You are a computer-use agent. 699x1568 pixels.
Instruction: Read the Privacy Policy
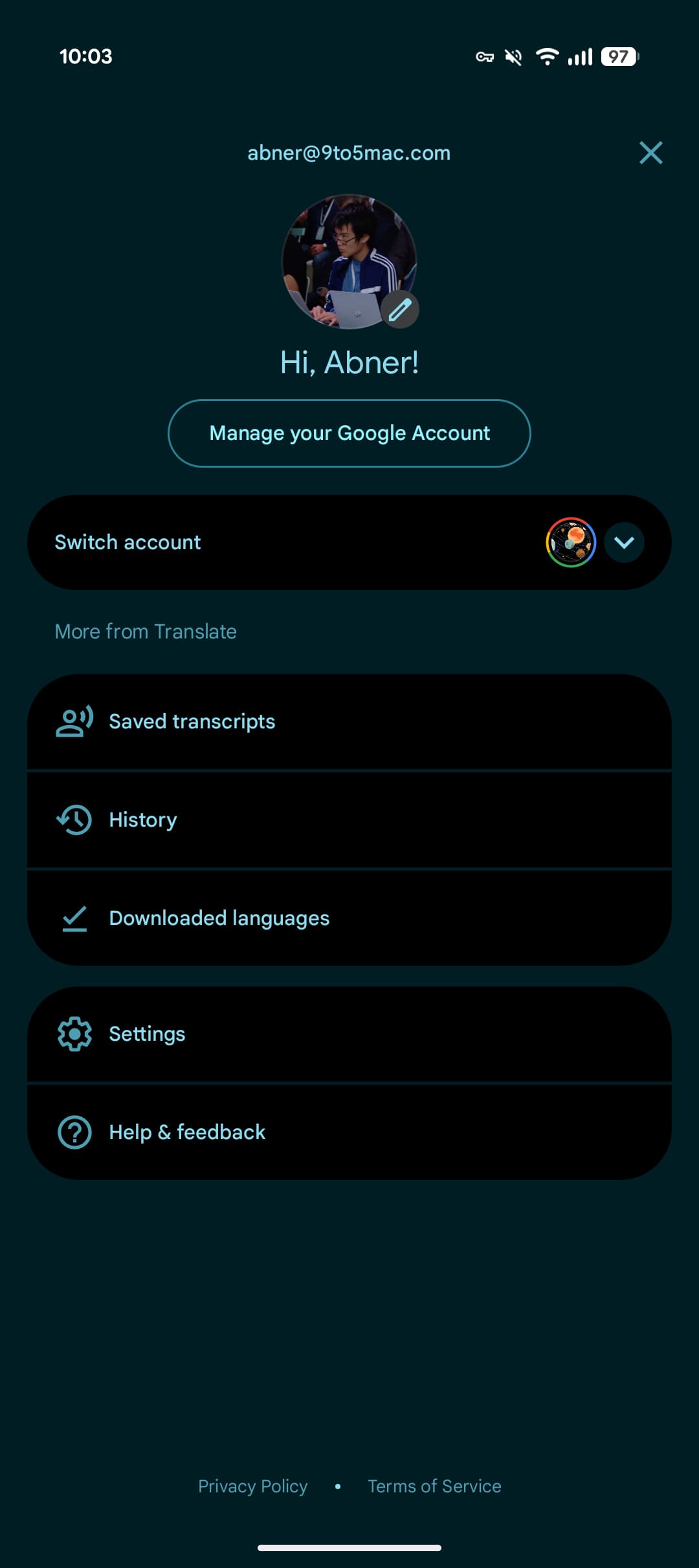point(252,1486)
